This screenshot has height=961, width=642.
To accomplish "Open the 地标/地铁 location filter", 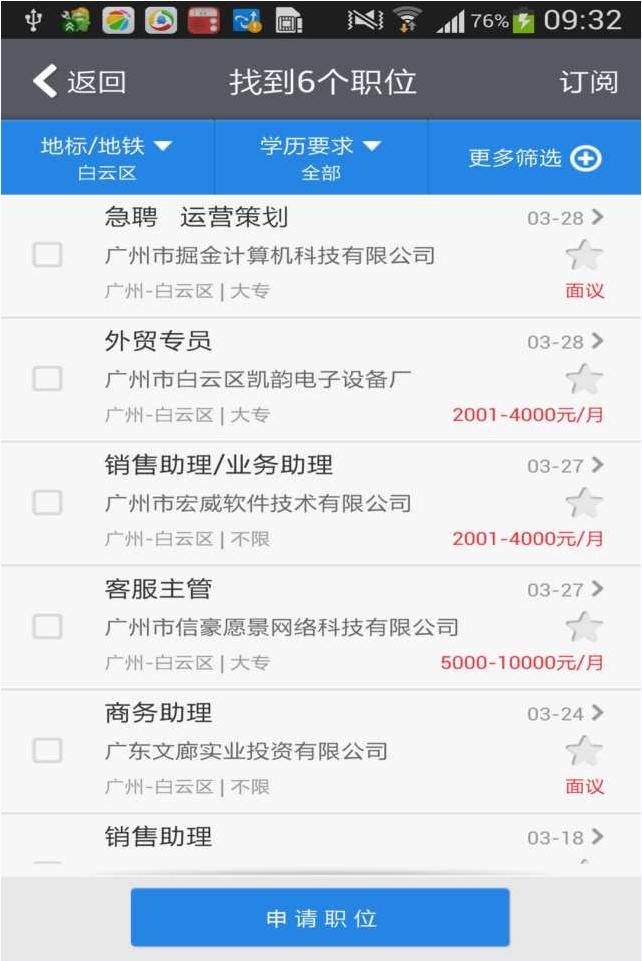I will (x=107, y=157).
